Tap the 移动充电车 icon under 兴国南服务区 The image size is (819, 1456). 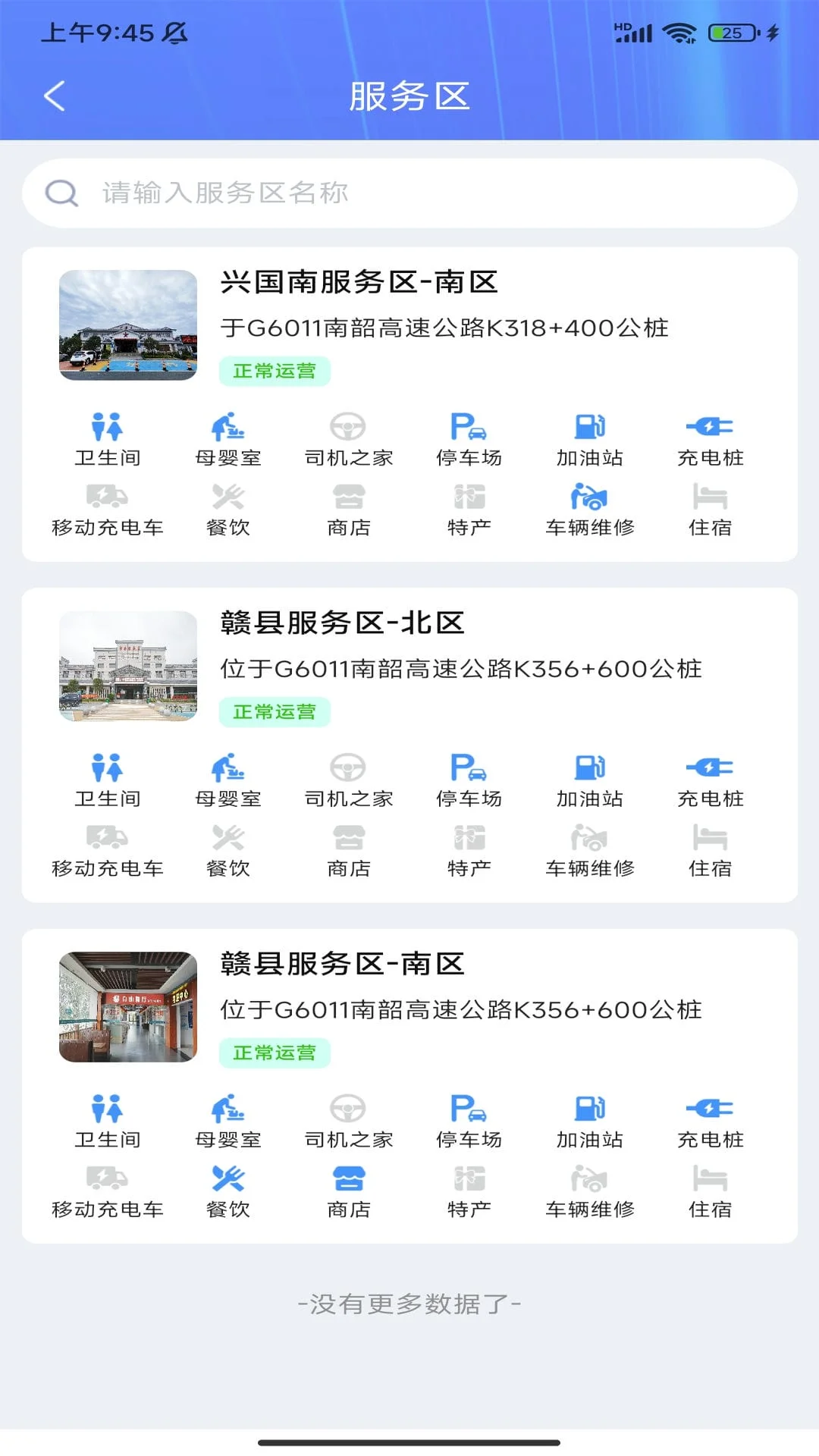tap(107, 499)
